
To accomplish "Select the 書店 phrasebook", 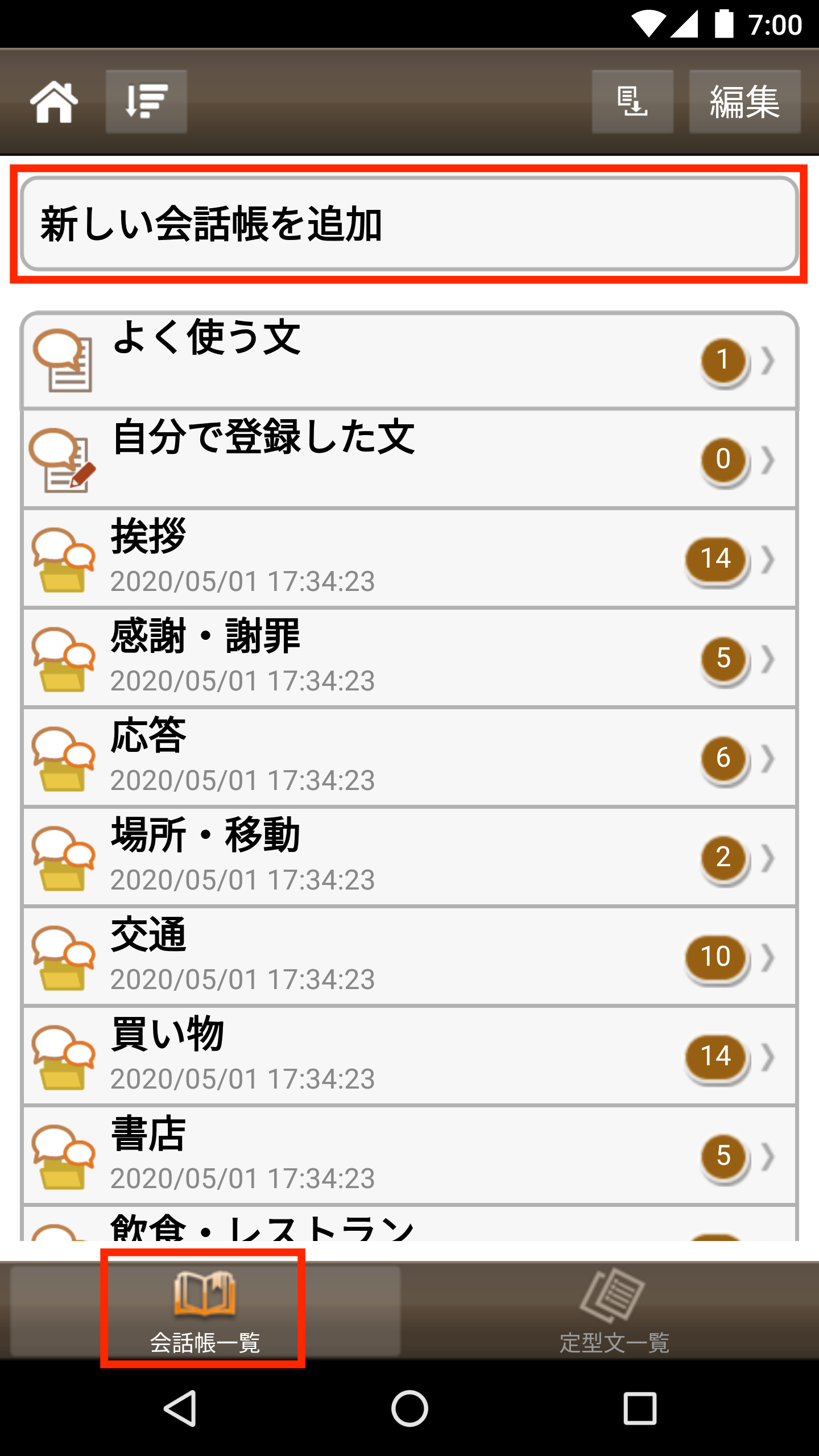I will pos(409,1156).
